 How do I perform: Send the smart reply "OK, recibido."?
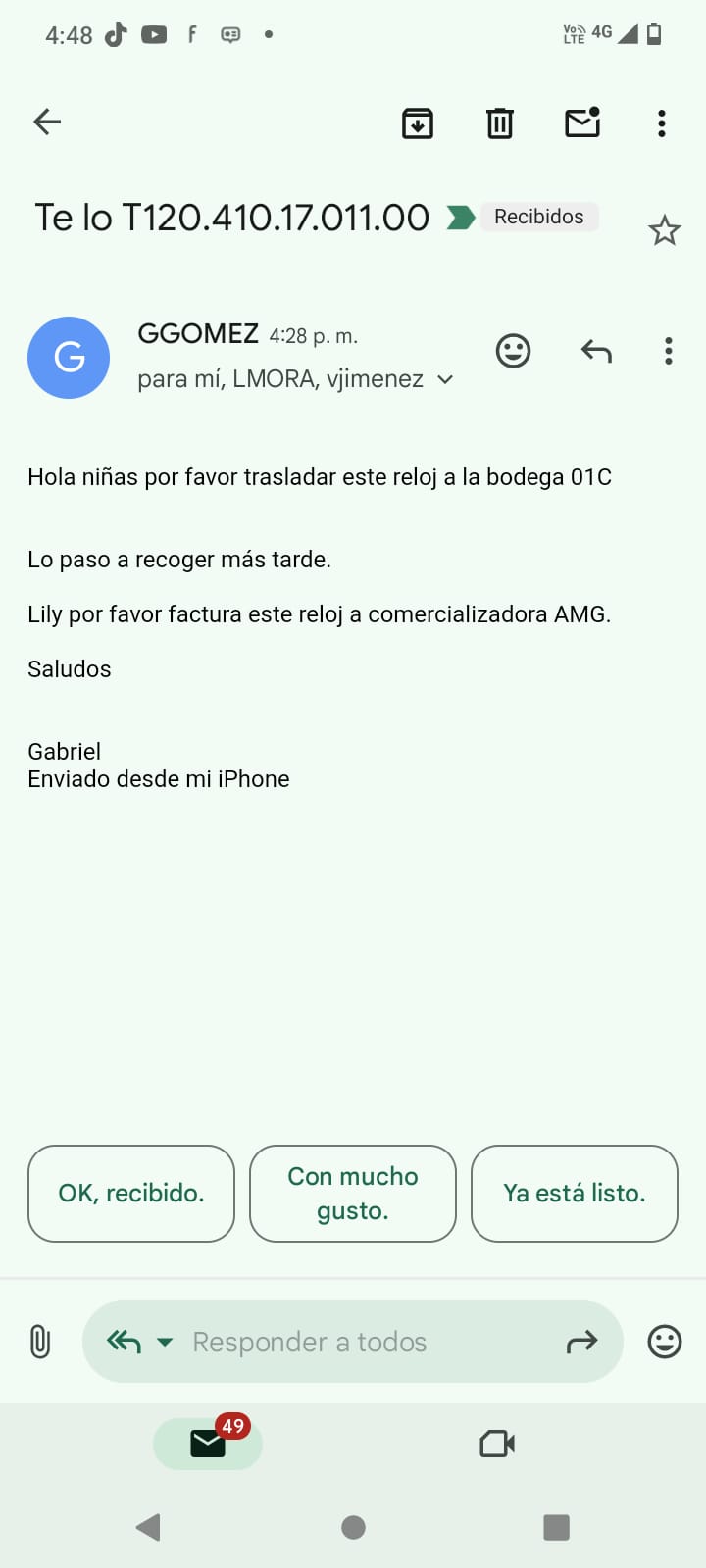click(131, 1193)
